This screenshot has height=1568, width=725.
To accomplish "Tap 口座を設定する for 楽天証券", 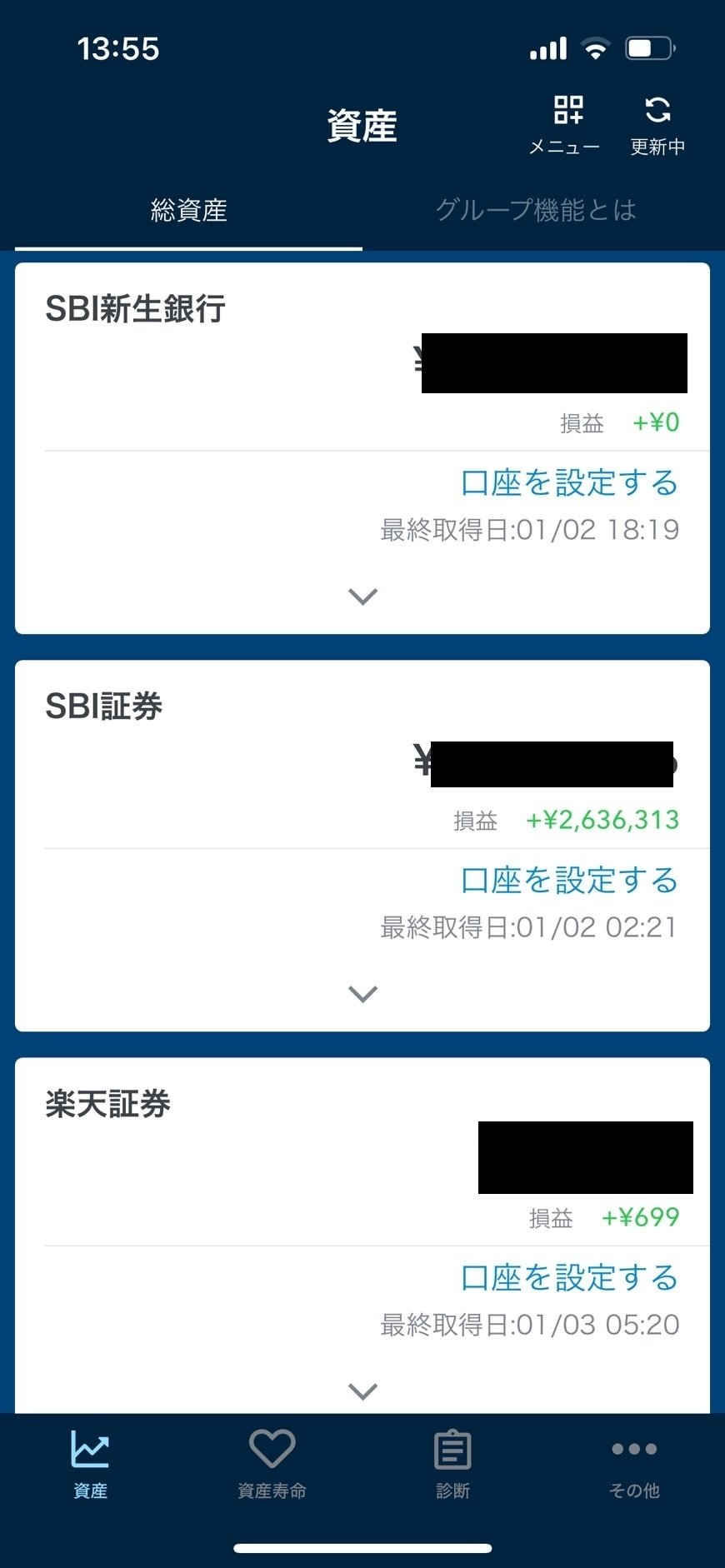I will (x=569, y=1277).
